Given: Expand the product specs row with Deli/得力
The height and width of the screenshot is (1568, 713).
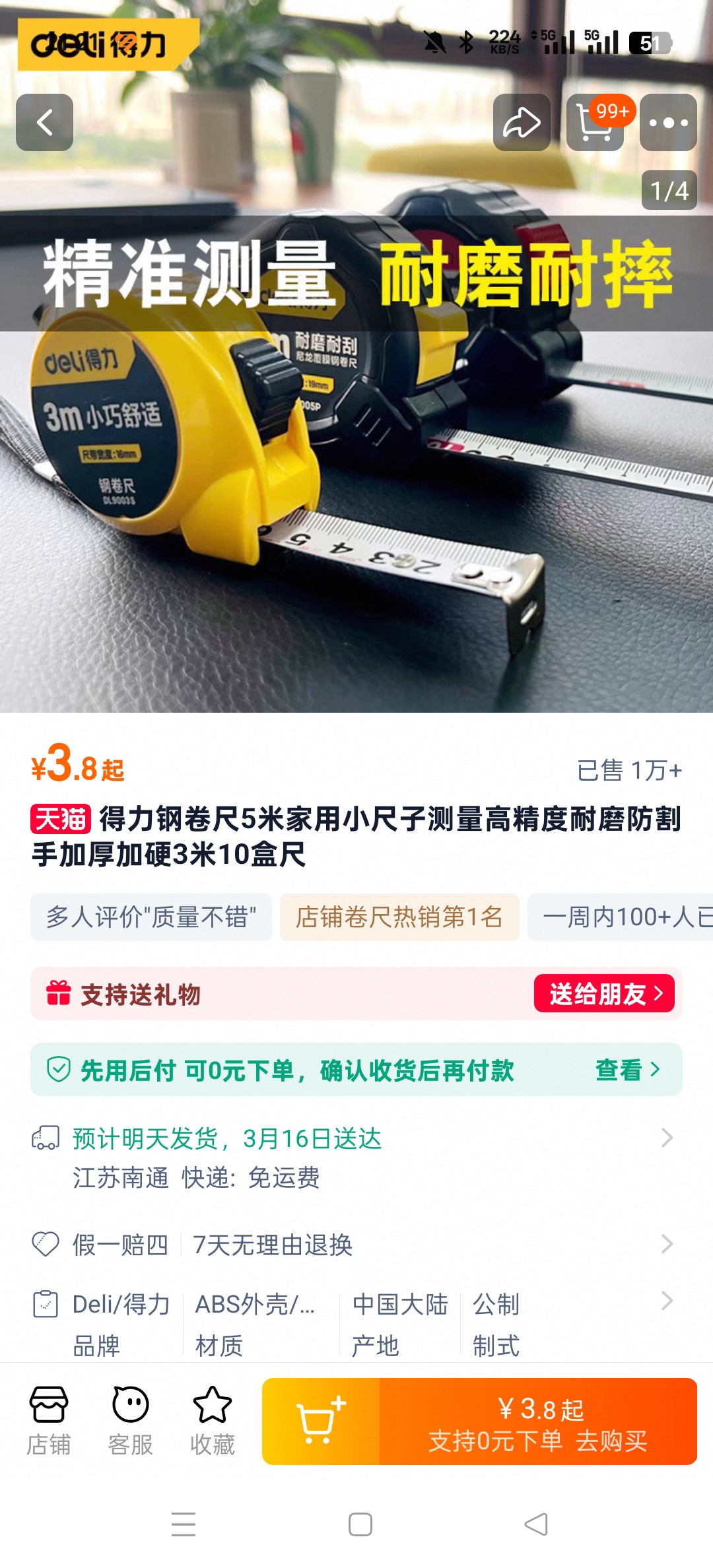Looking at the screenshot, I should pos(356,1324).
